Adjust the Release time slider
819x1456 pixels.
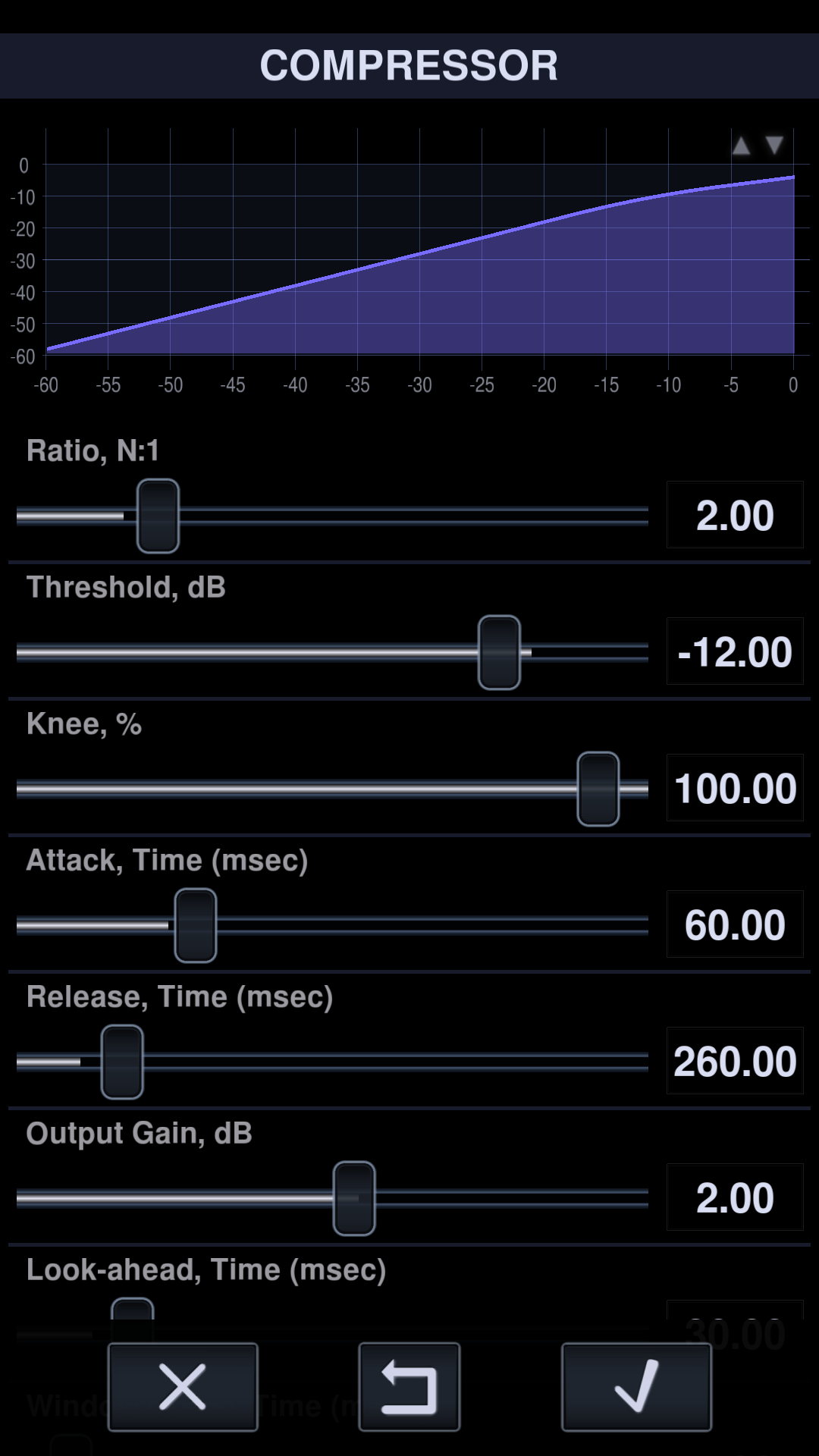(120, 1061)
